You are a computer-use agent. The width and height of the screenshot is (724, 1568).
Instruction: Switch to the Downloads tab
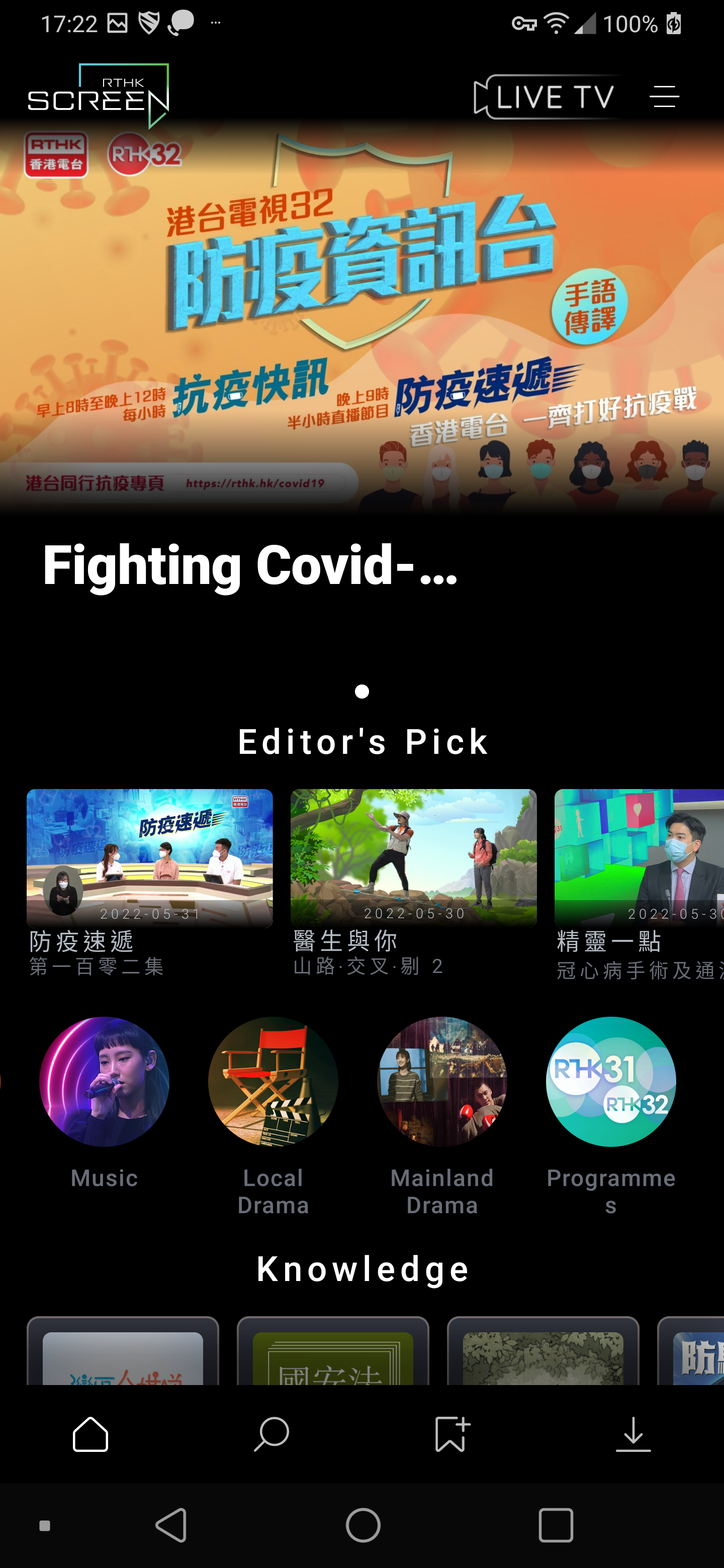click(633, 1434)
